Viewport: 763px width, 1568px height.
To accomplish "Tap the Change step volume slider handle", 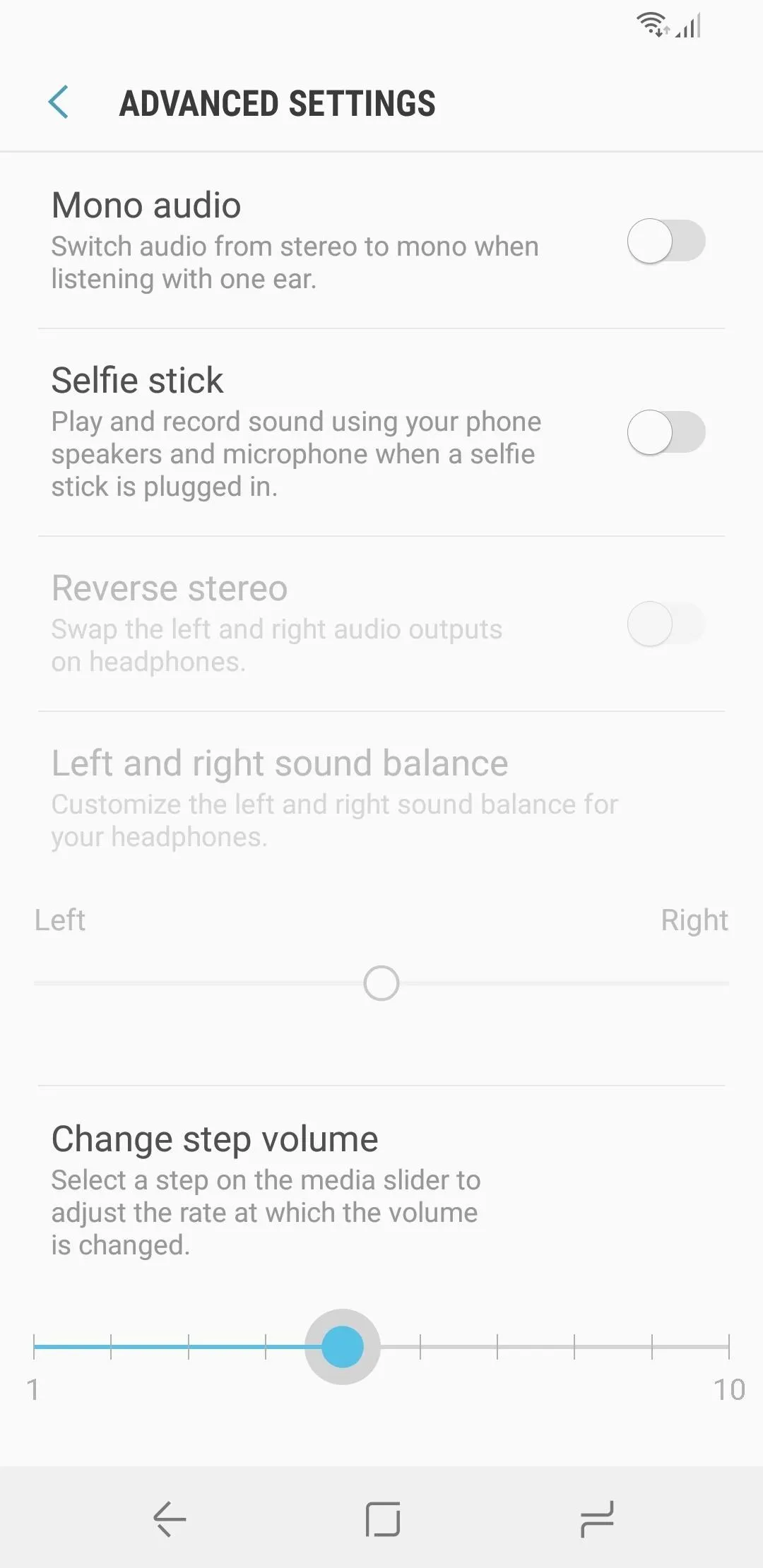I will [x=343, y=1346].
